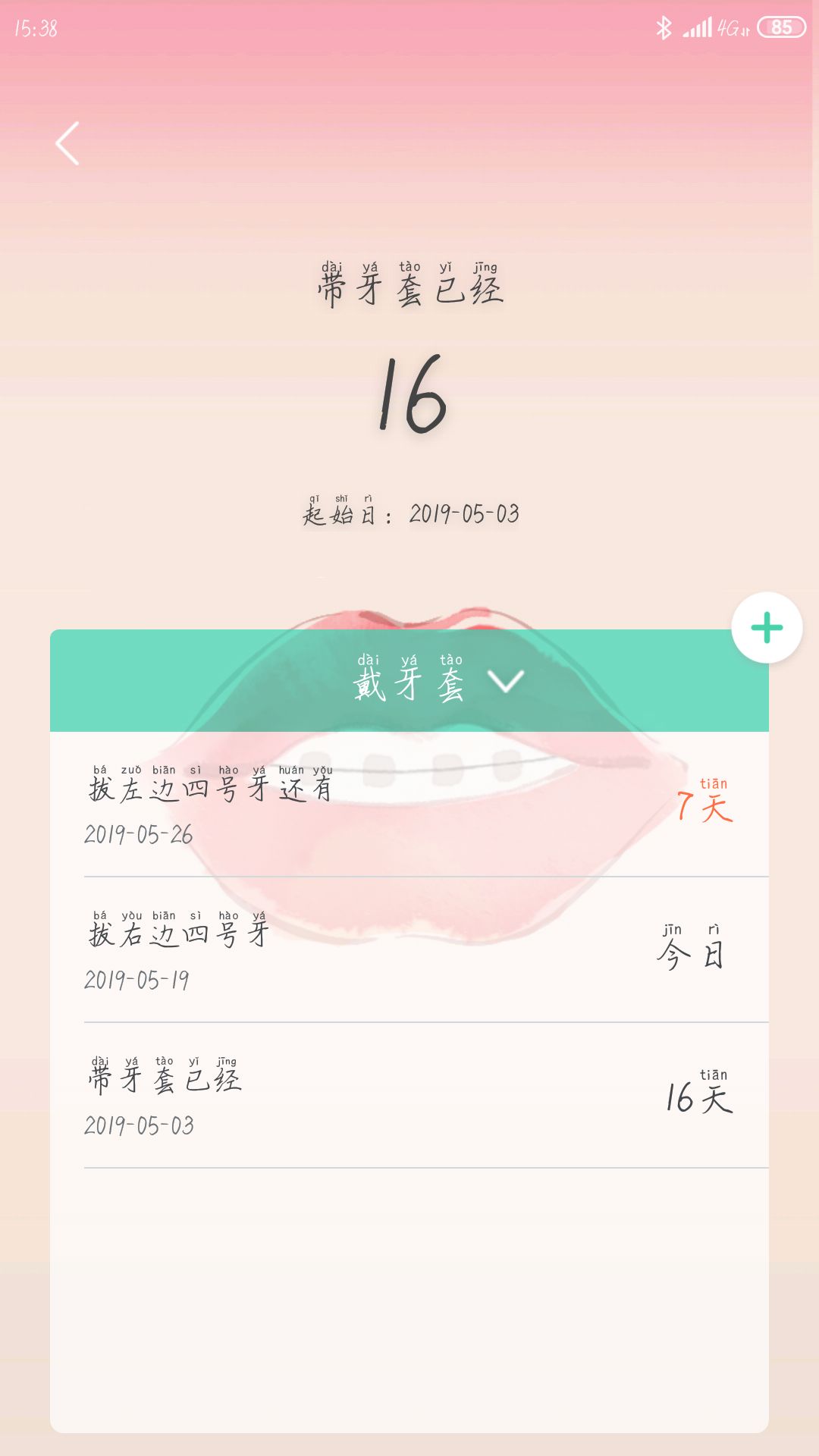The image size is (819, 1456).
Task: Add a new event with the plus button
Action: click(767, 628)
